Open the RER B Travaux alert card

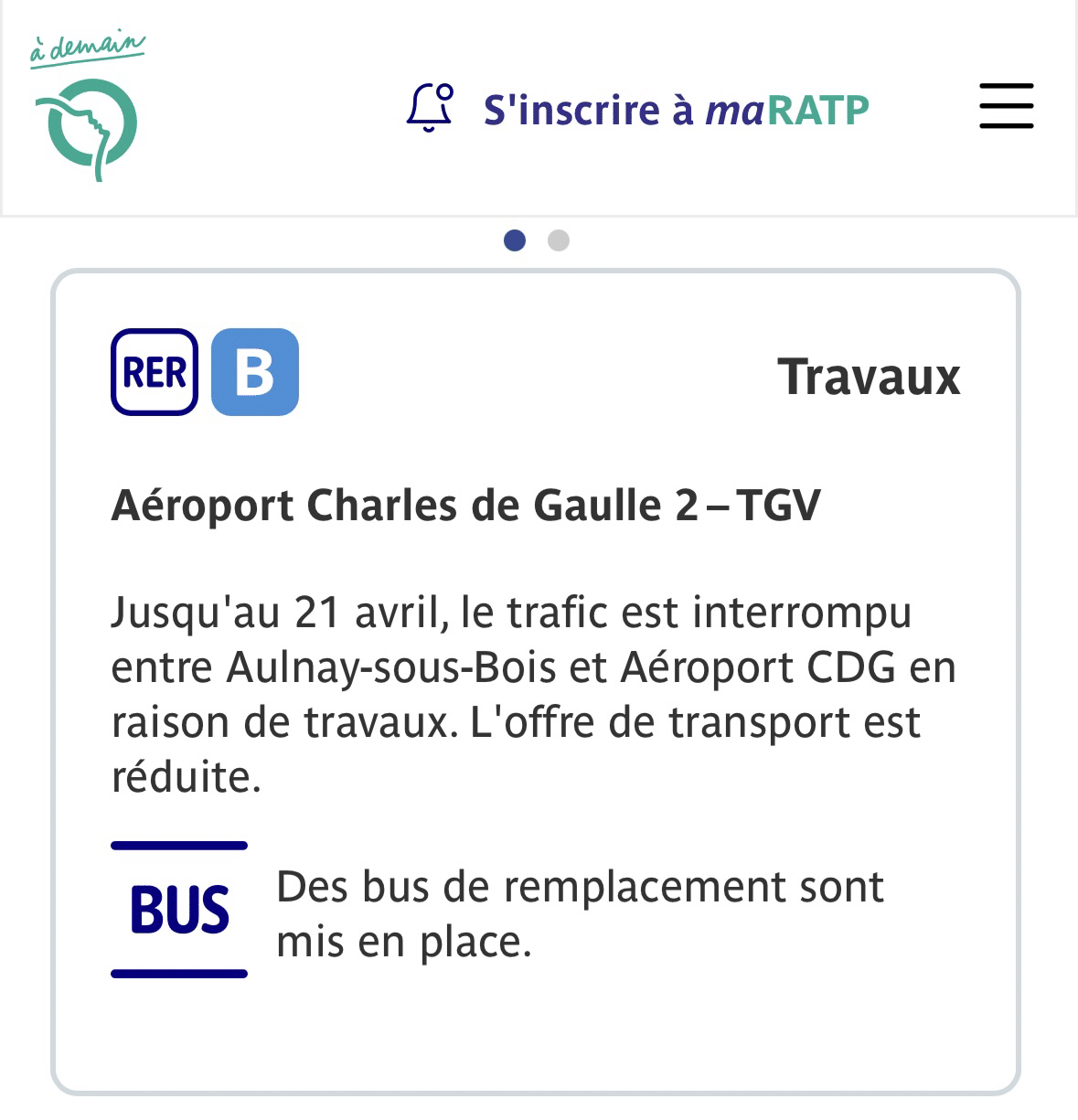pyautogui.click(x=535, y=681)
